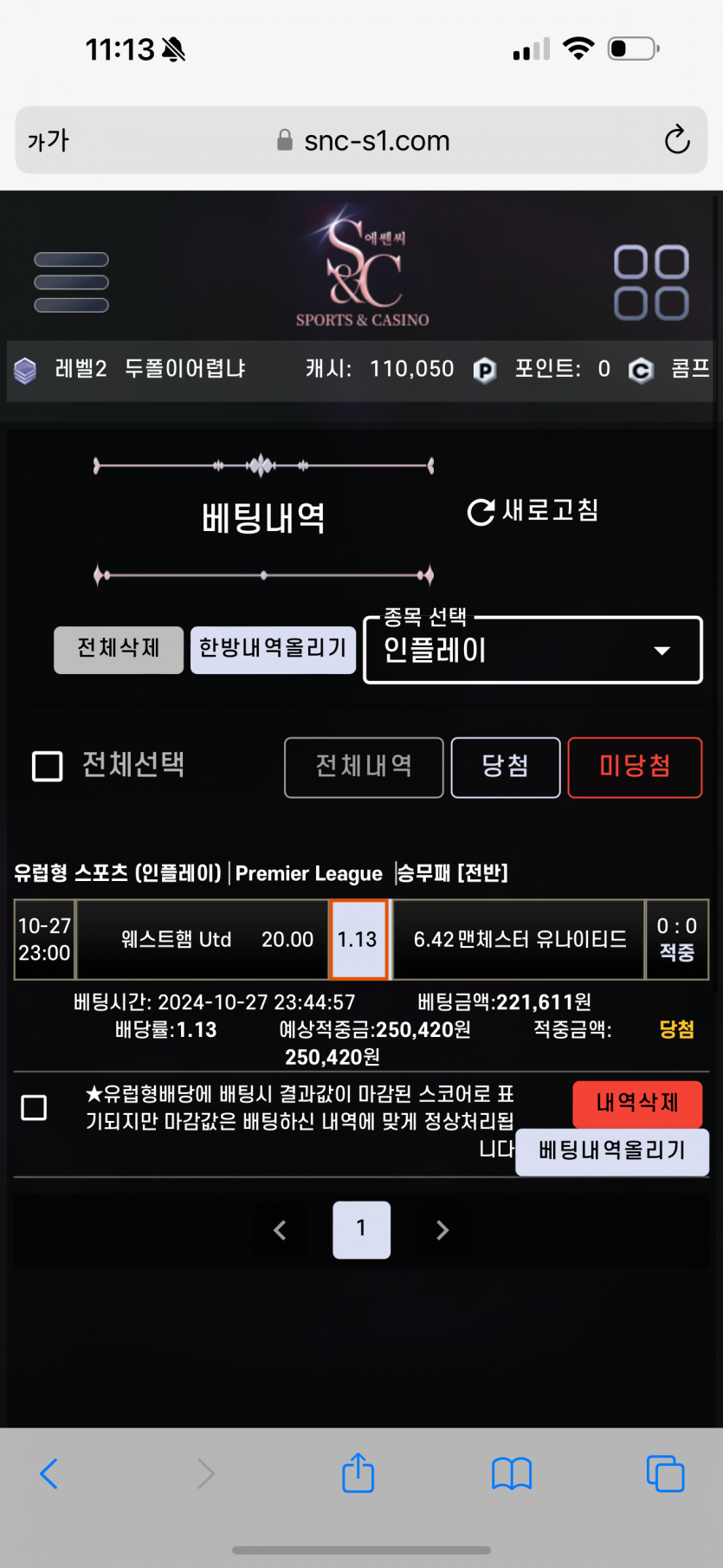Open the 가가 text-size menu
The width and height of the screenshot is (723, 1568).
[48, 140]
